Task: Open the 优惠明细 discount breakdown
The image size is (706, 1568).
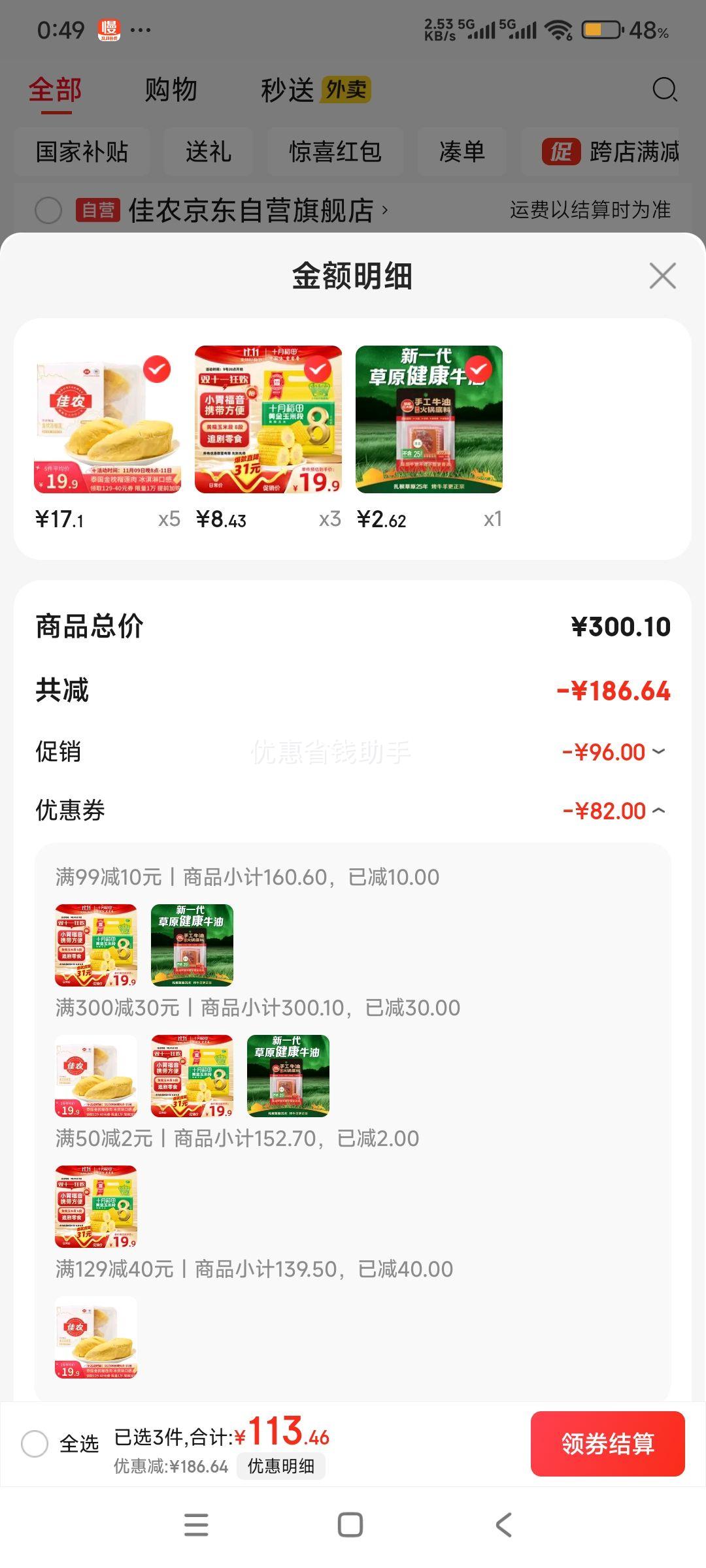Action: [x=281, y=1466]
